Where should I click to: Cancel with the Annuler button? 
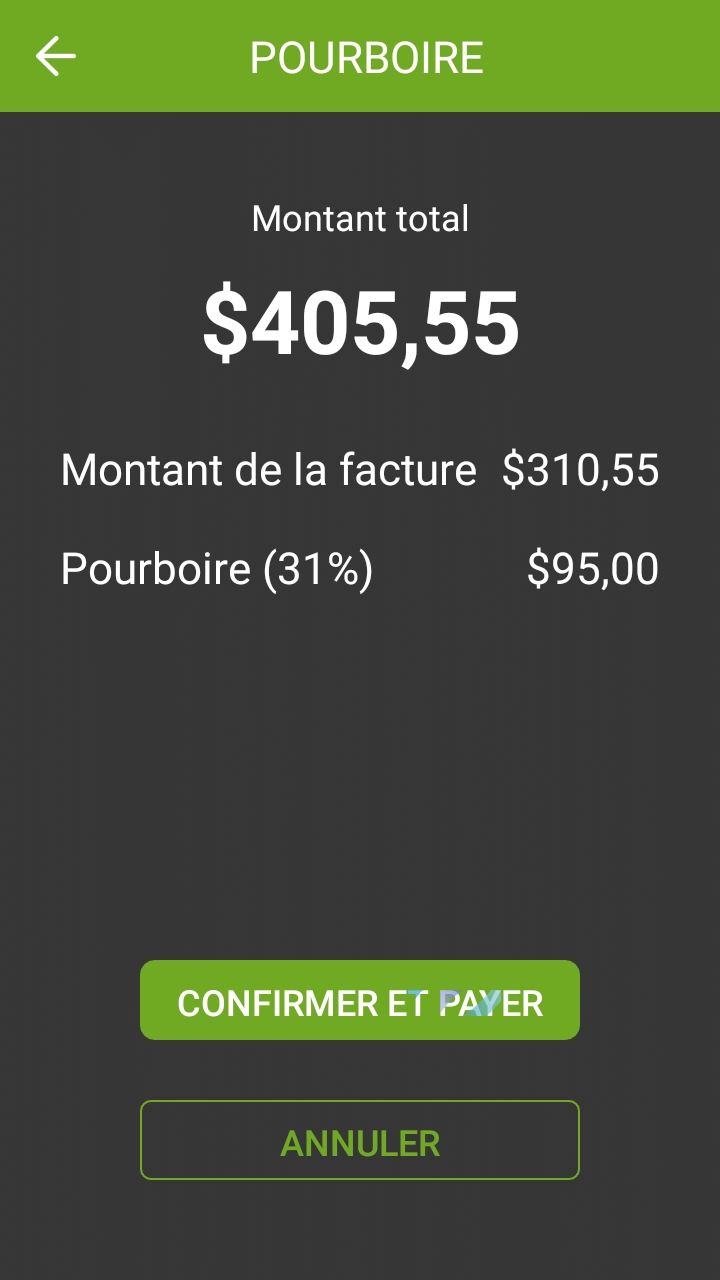point(360,1141)
